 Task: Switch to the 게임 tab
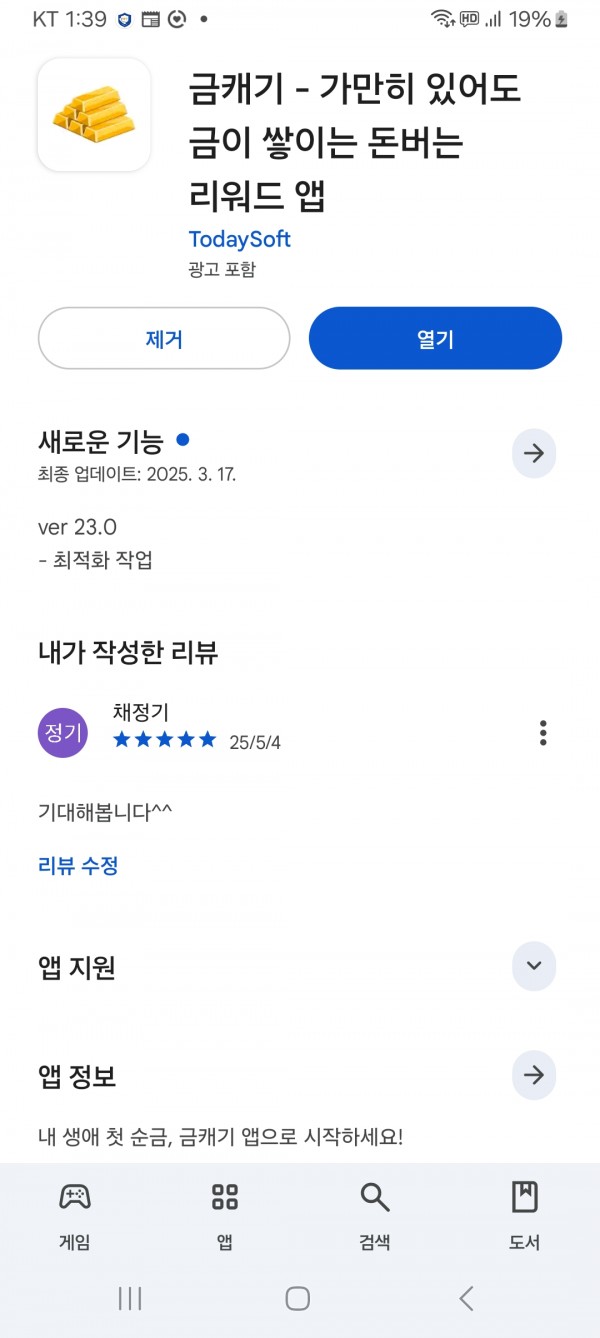pos(75,1214)
